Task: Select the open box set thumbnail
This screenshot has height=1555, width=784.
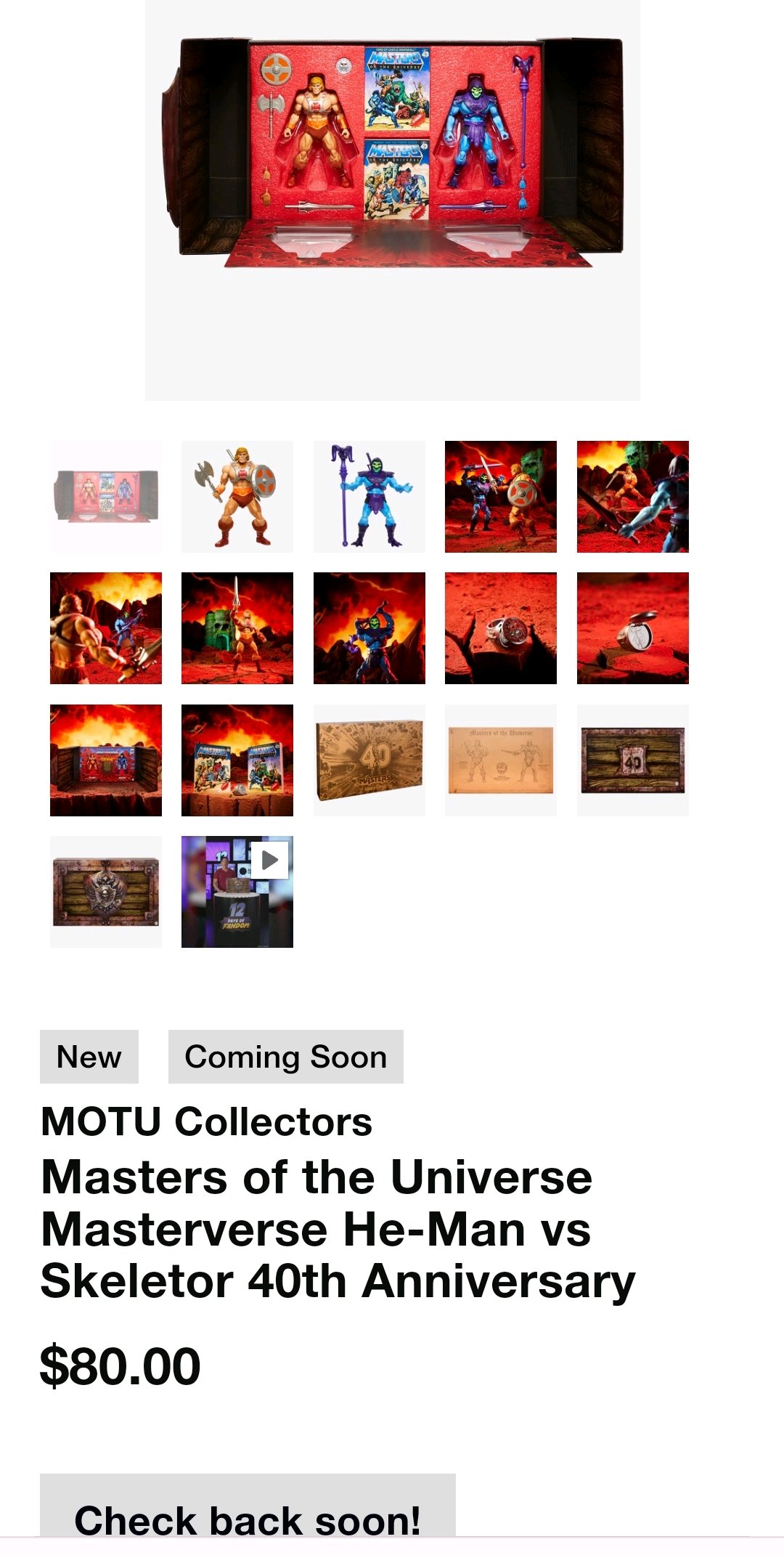Action: (106, 497)
